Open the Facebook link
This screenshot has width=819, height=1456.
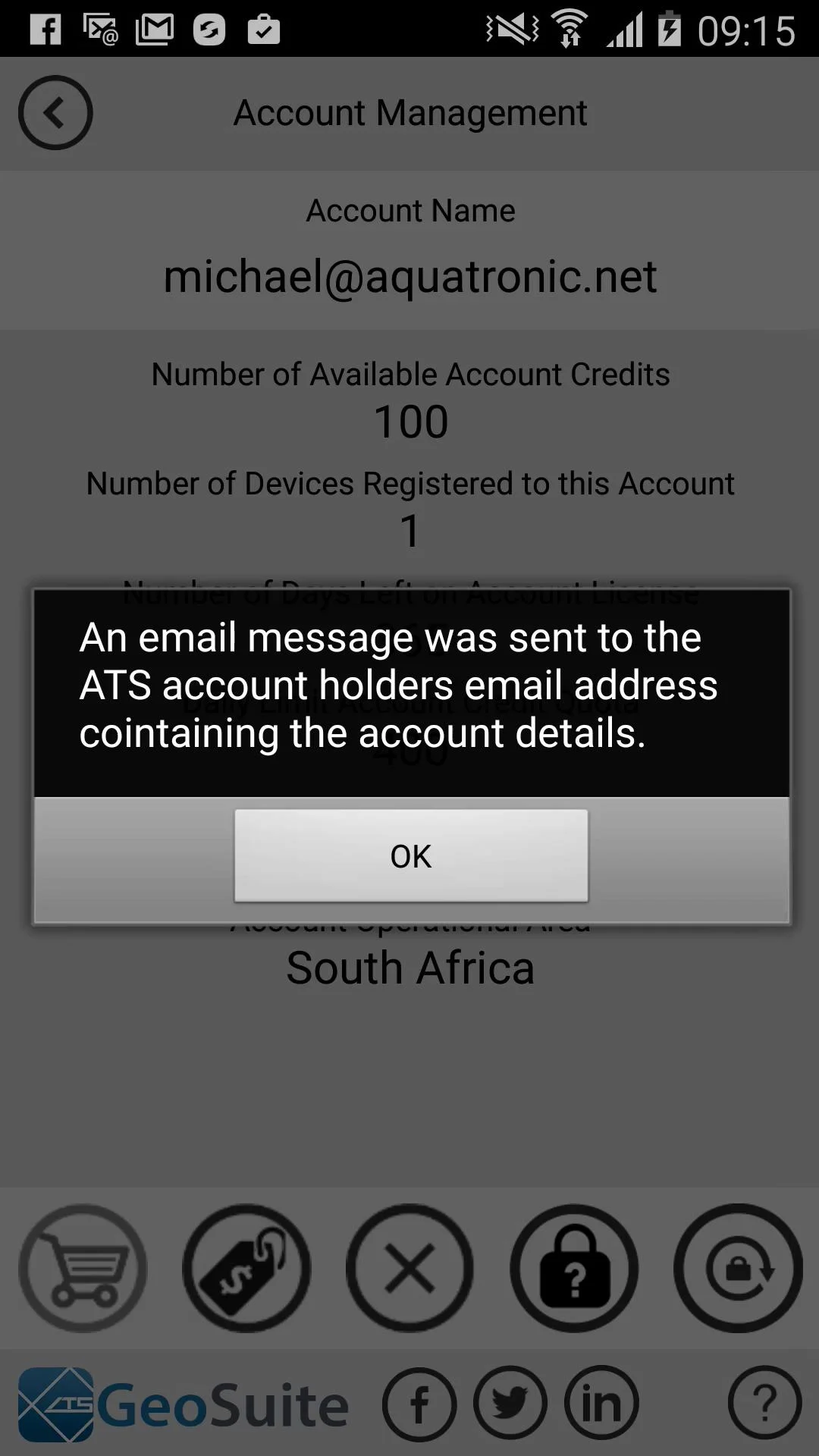tap(419, 1404)
